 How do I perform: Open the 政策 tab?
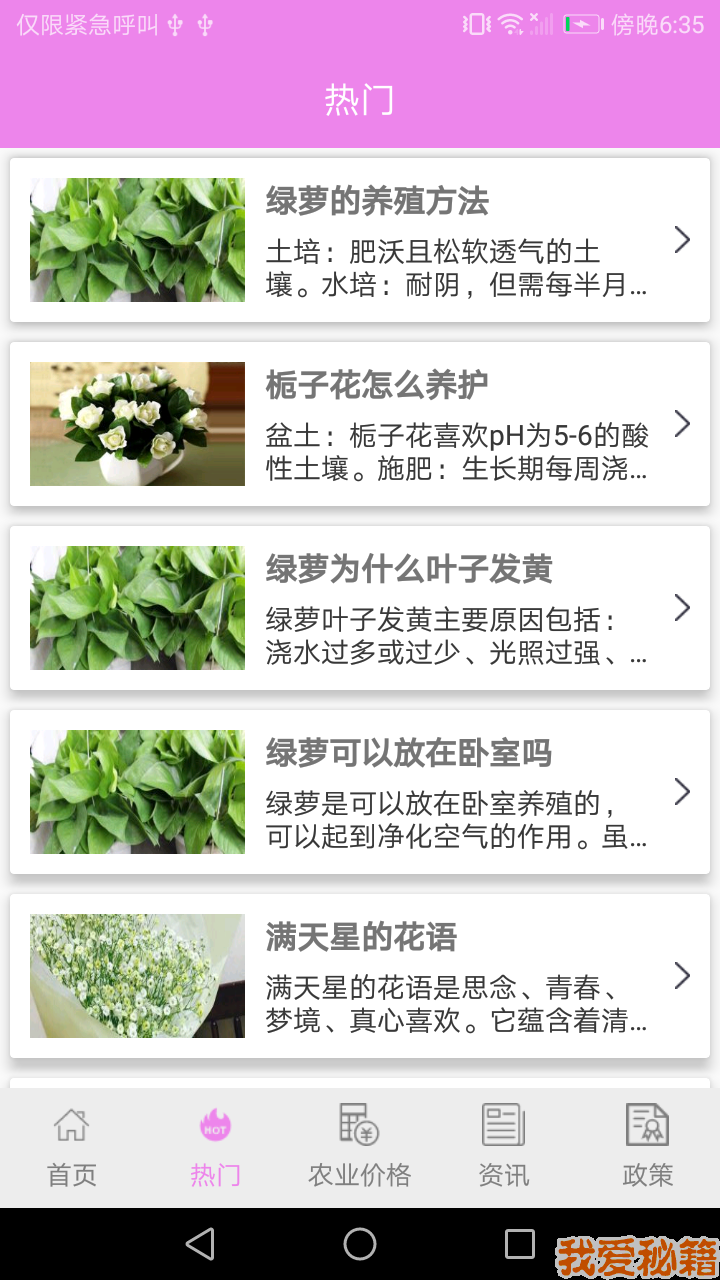coord(648,1146)
